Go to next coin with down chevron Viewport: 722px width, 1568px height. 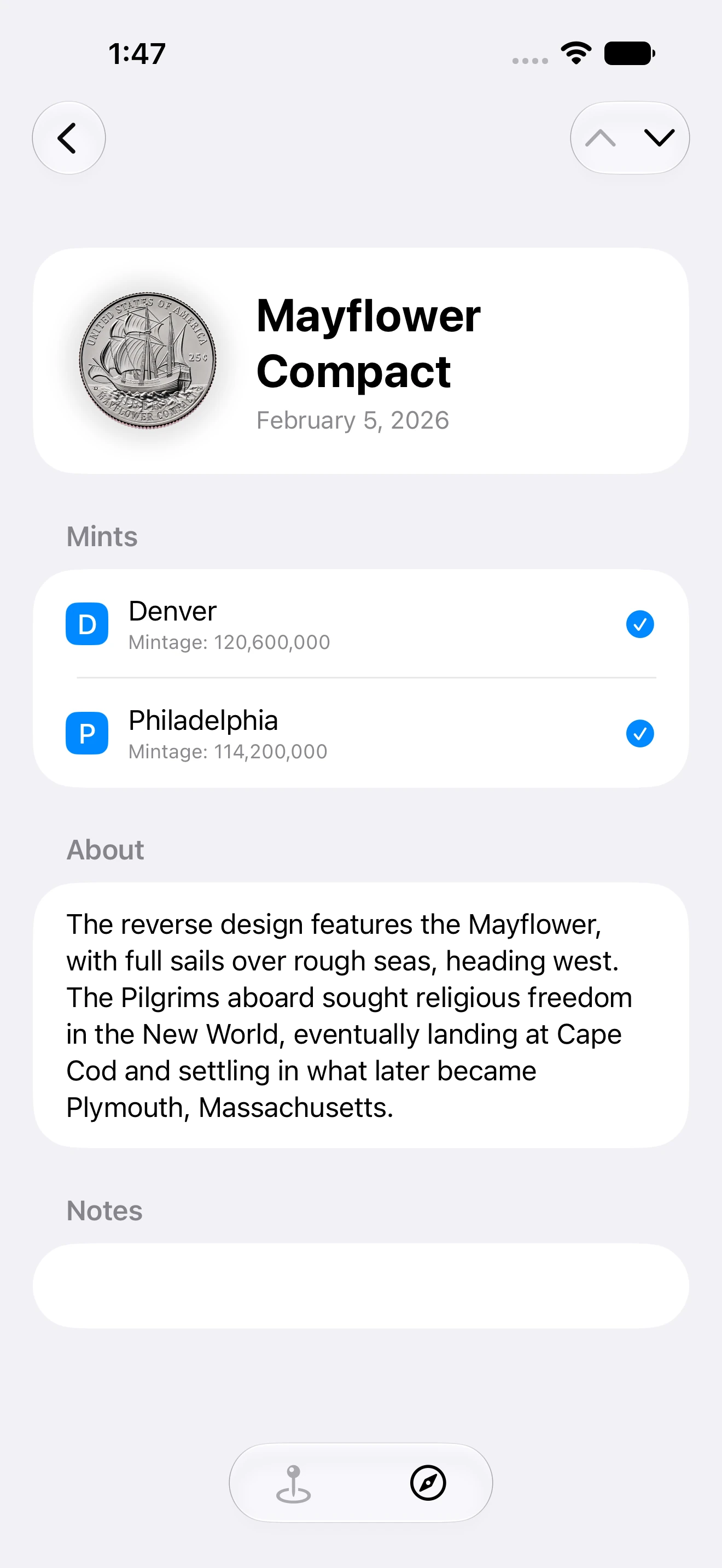pos(659,138)
